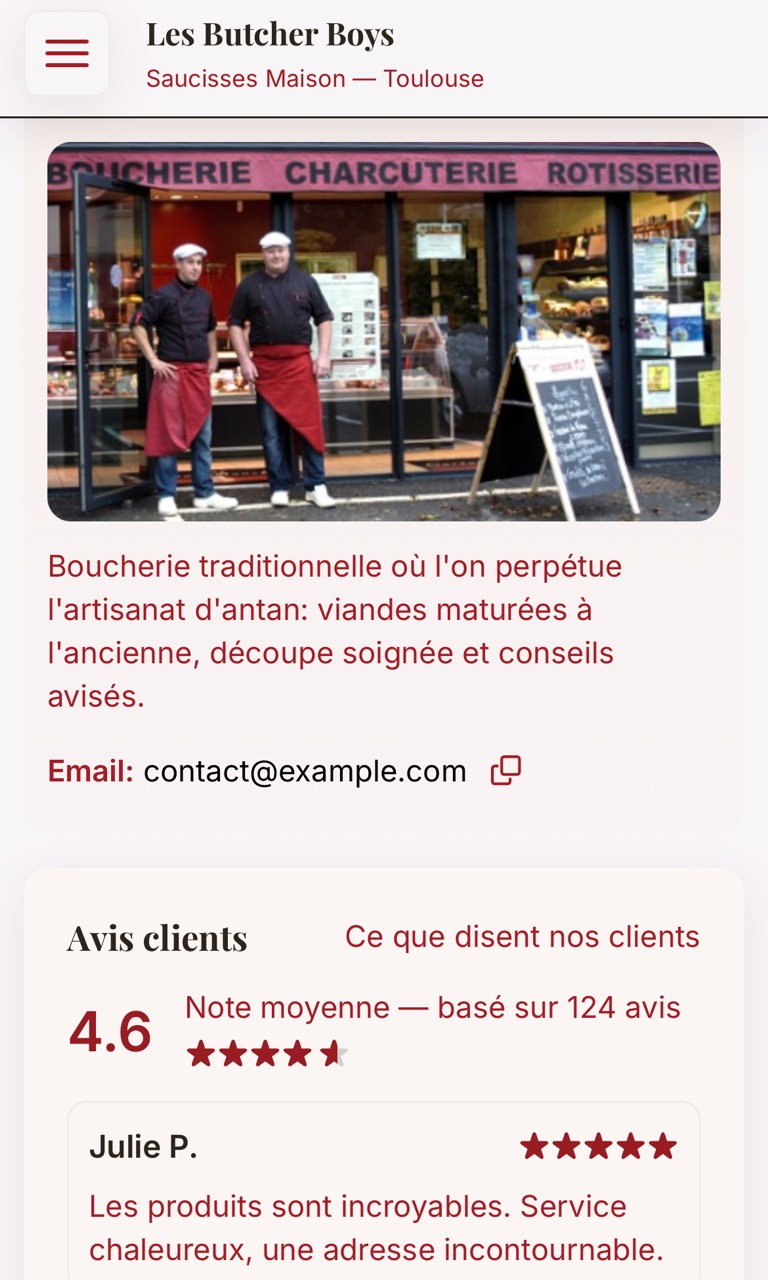Open the contact@example.com email link
The height and width of the screenshot is (1280, 768).
[x=305, y=771]
